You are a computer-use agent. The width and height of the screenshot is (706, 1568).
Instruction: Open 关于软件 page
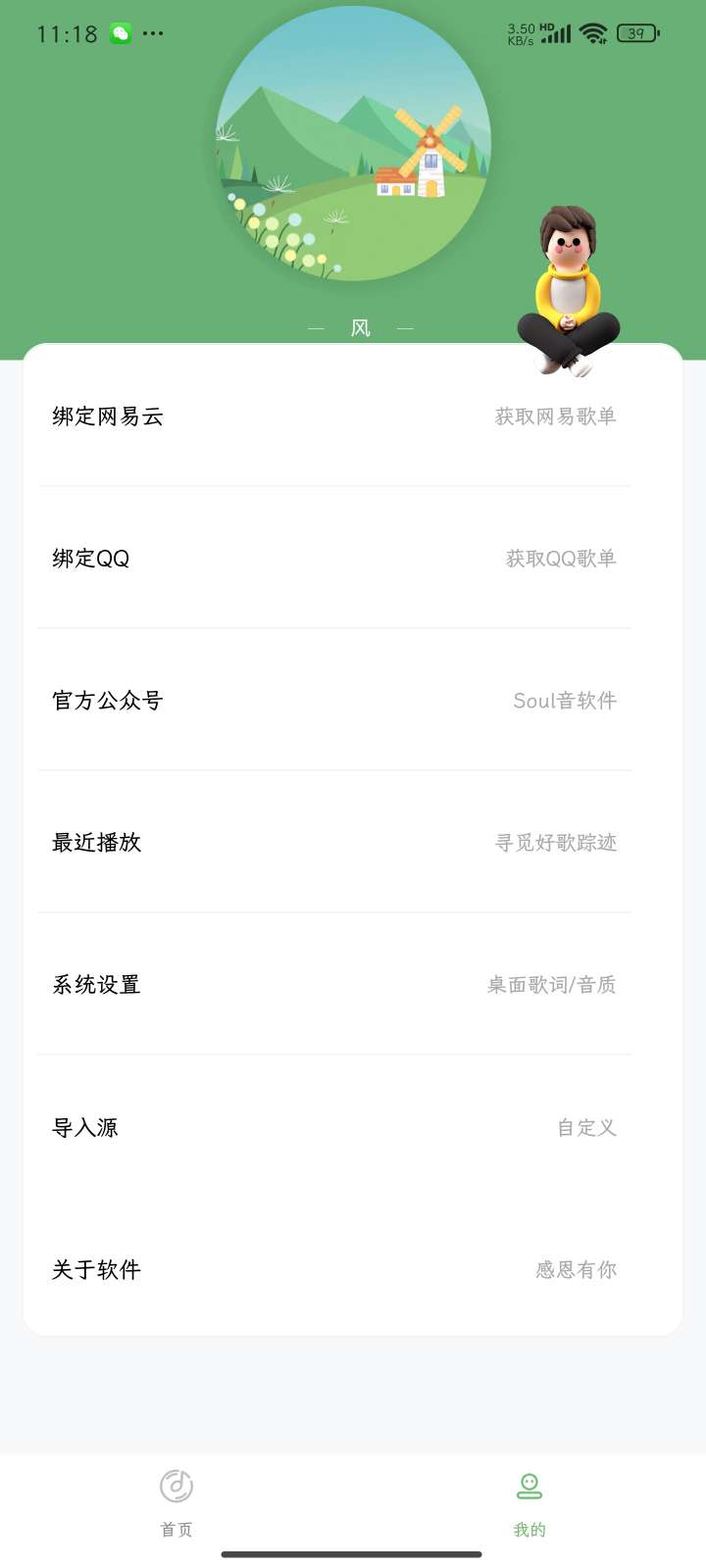(333, 1269)
